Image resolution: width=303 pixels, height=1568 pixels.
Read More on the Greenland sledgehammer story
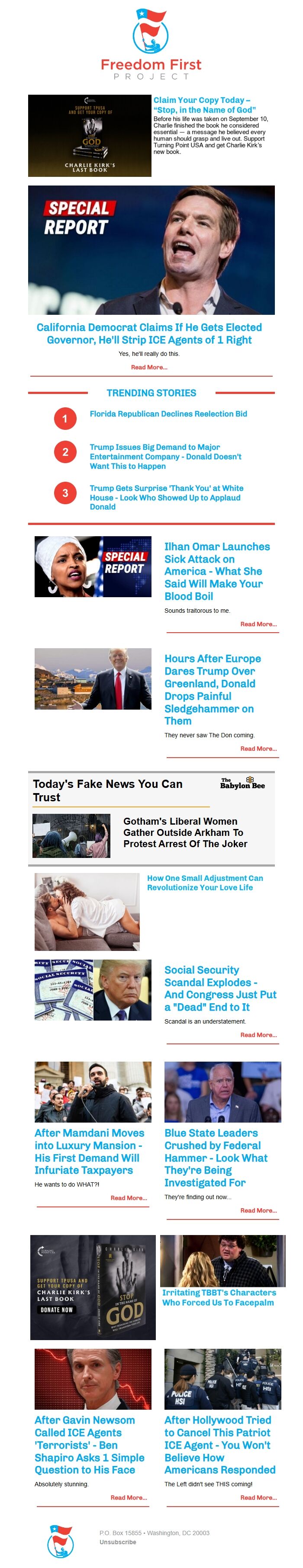258,748
